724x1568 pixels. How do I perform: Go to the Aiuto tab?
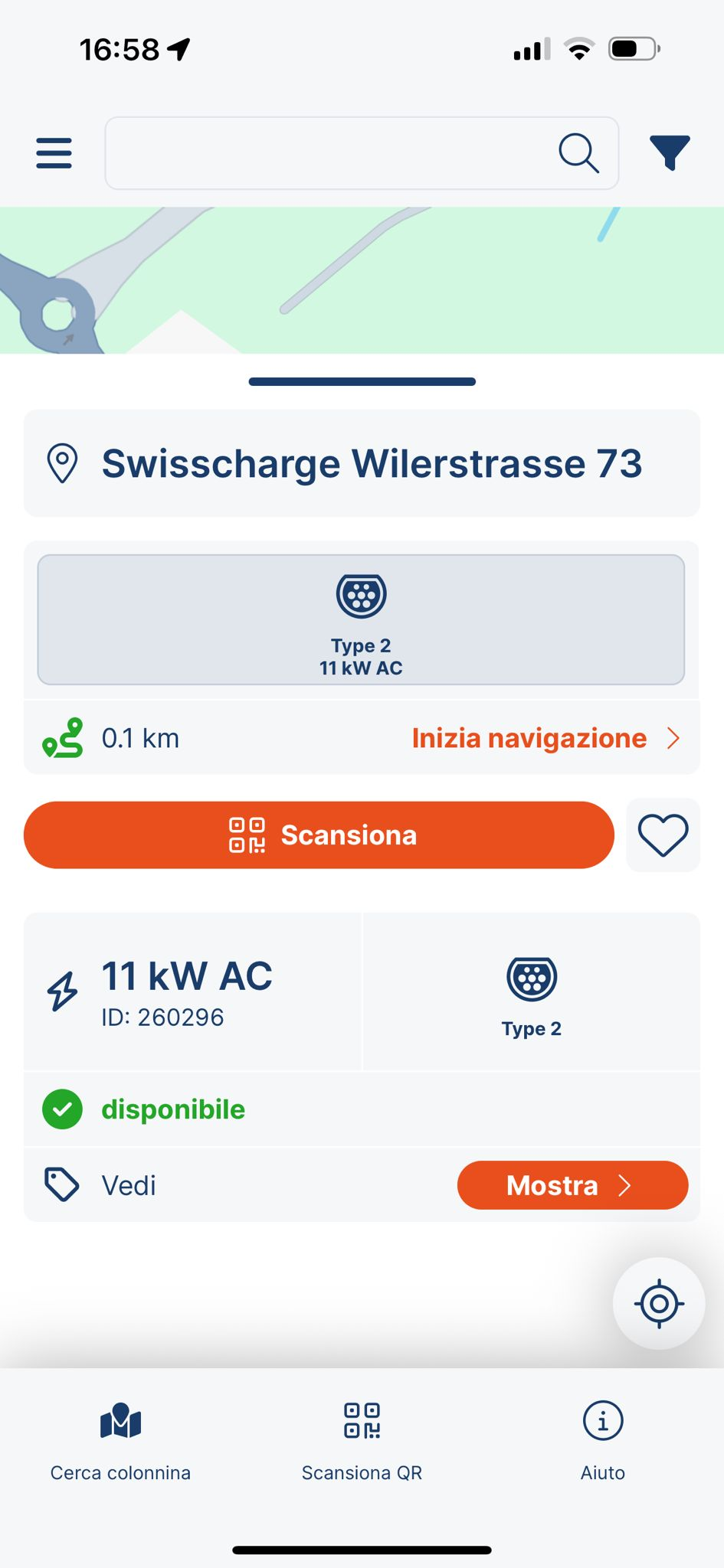click(603, 1441)
